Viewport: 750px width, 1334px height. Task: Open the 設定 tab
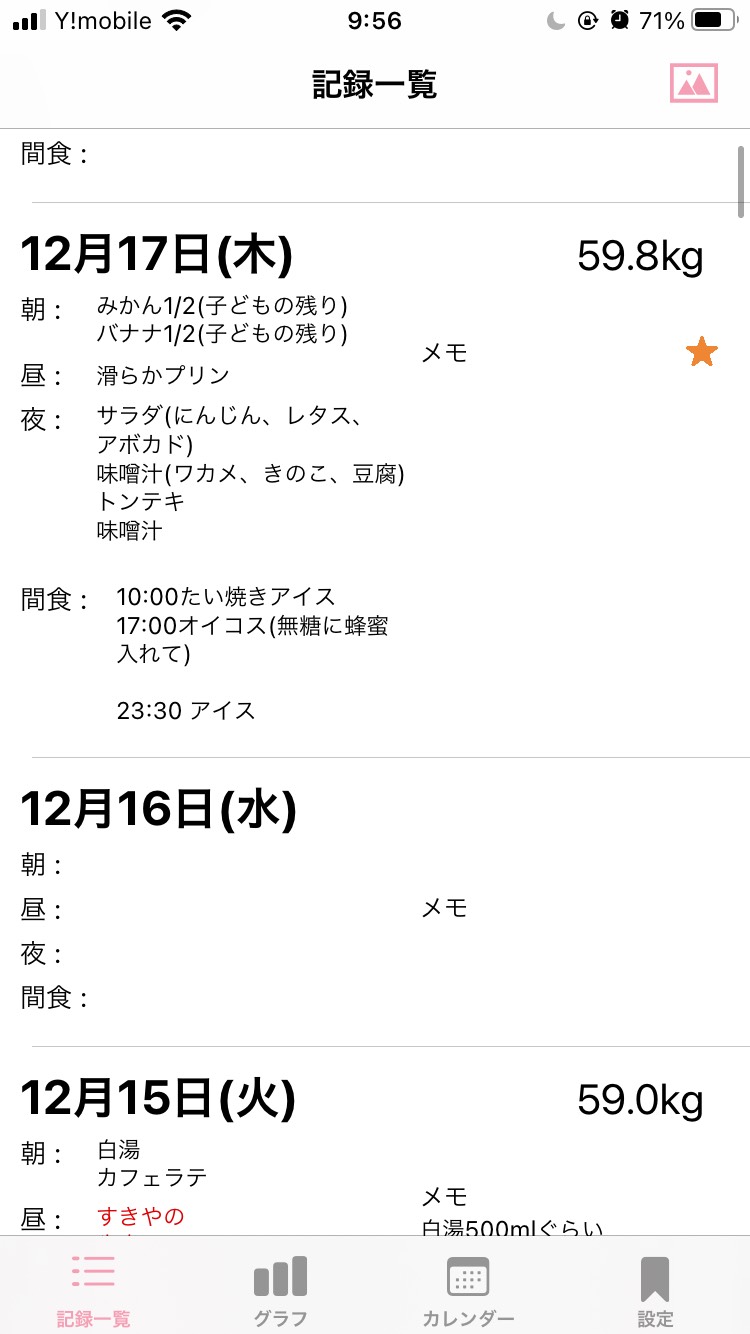click(655, 1291)
